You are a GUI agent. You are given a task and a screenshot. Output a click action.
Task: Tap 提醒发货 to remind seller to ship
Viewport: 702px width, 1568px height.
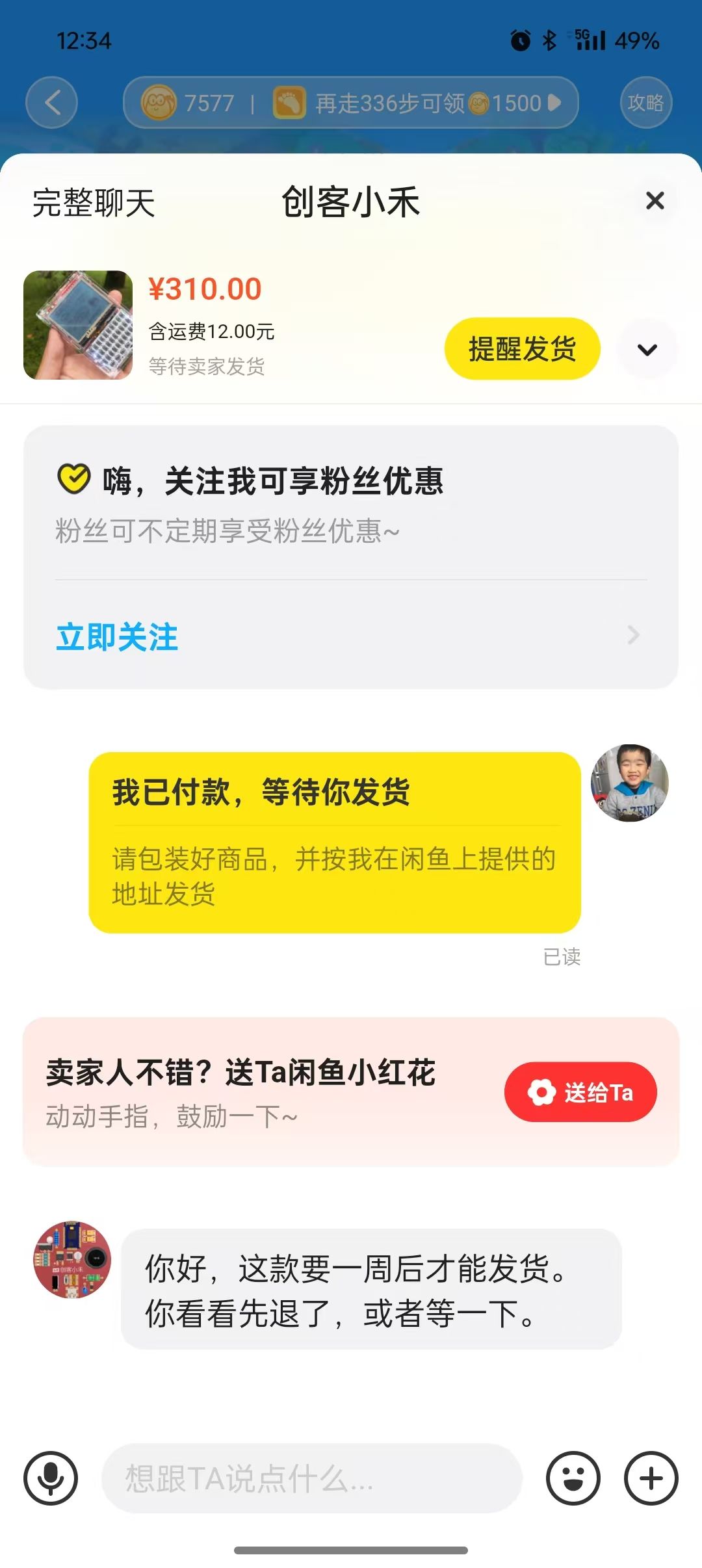click(522, 349)
